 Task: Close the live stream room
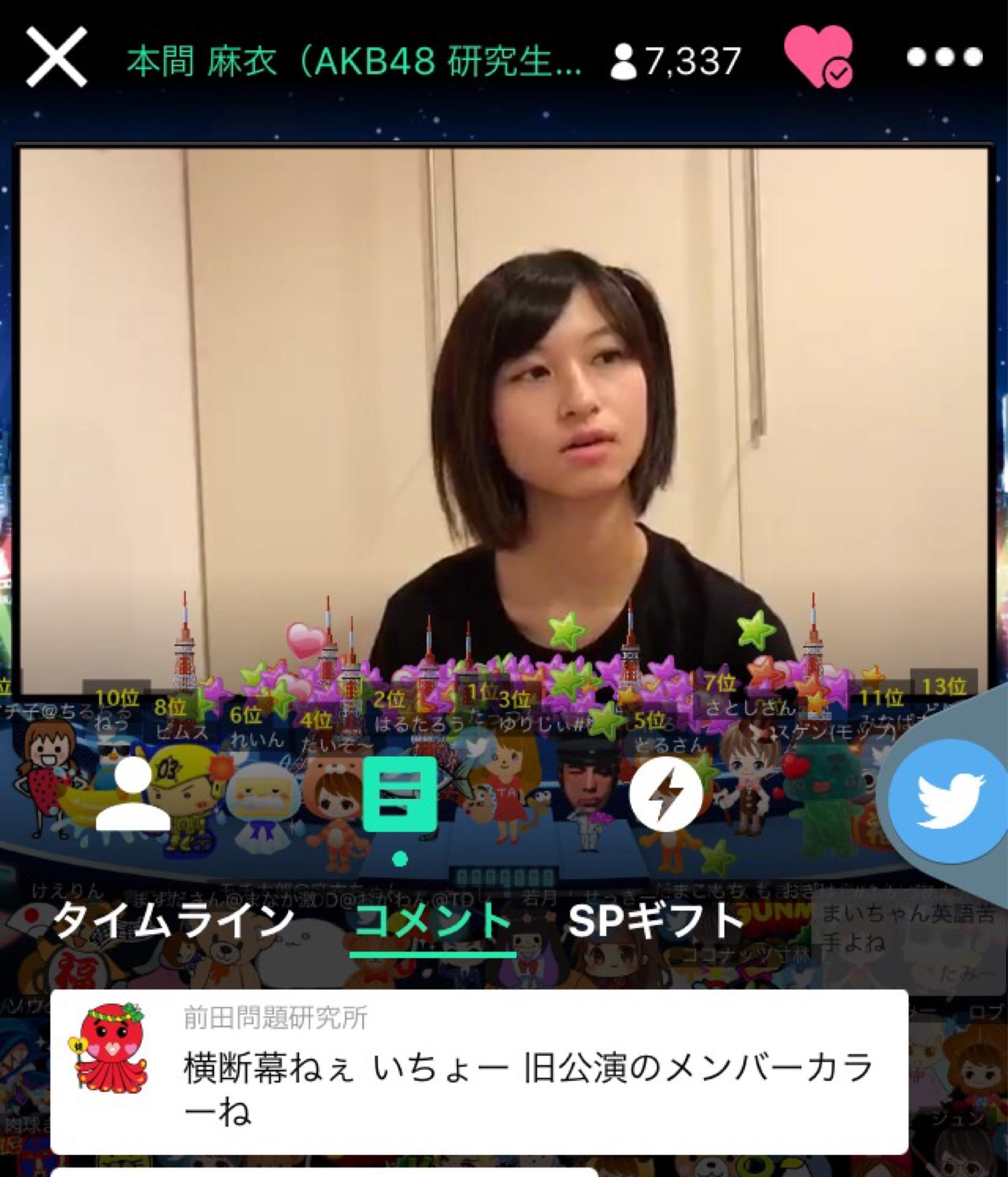click(x=56, y=58)
